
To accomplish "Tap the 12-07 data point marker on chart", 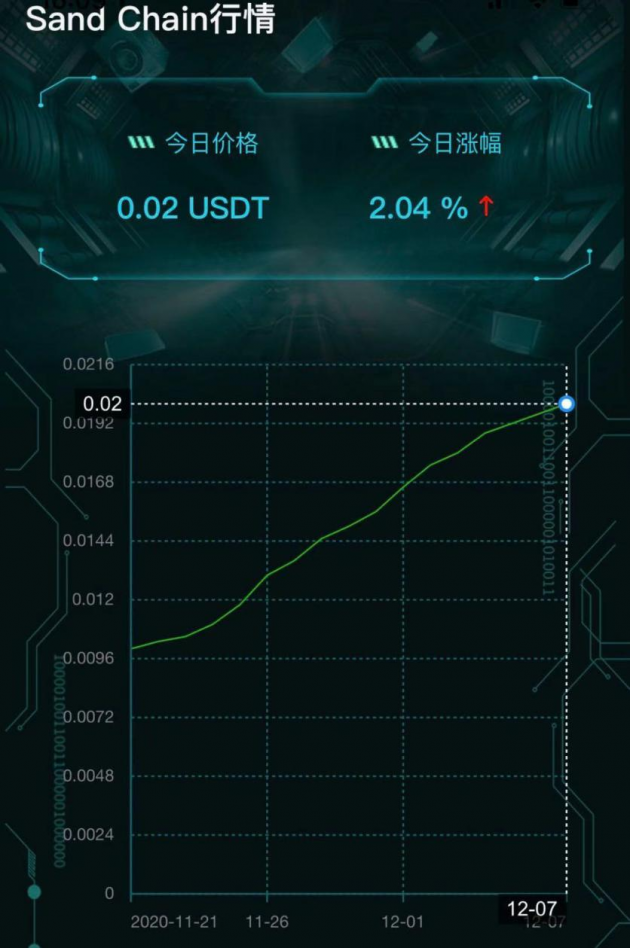I will [x=567, y=404].
